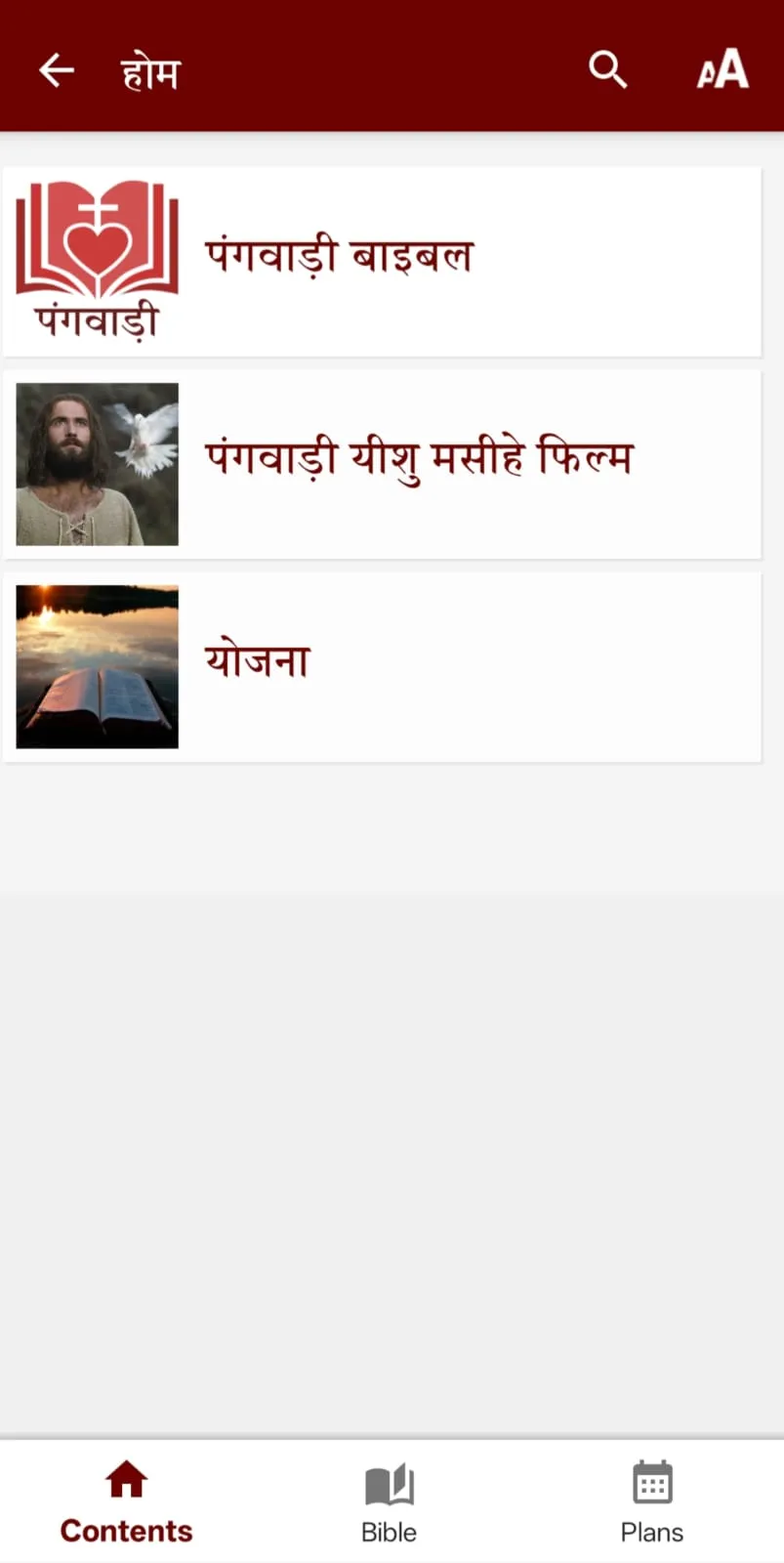
Task: Open the Plans tab
Action: pyautogui.click(x=651, y=1504)
